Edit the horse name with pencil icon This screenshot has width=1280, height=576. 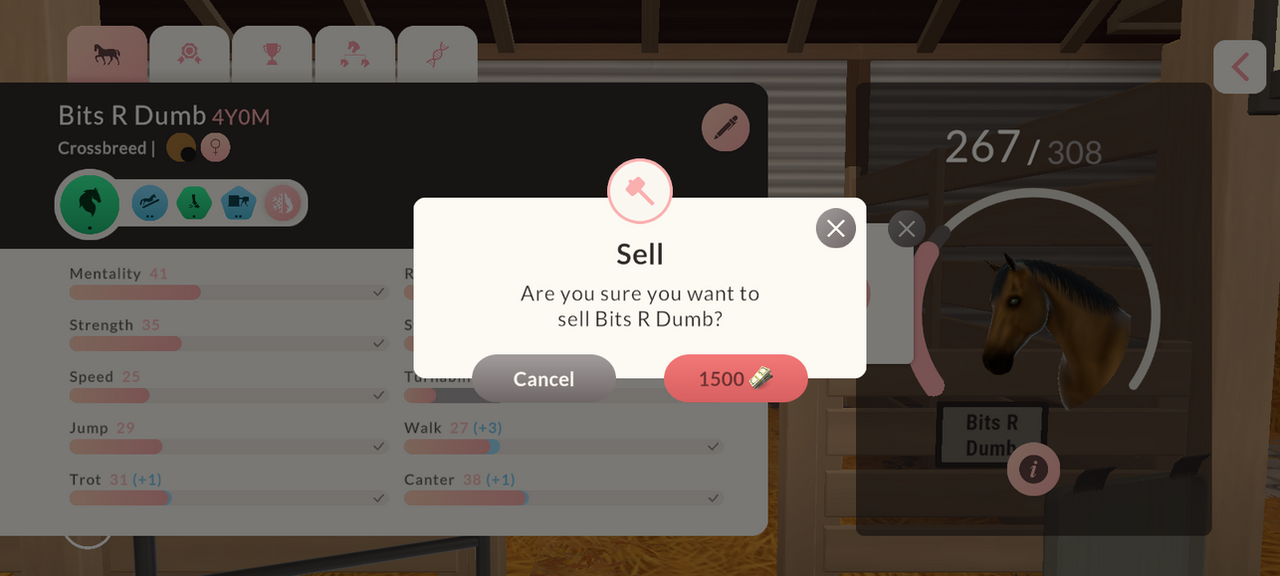pyautogui.click(x=726, y=128)
